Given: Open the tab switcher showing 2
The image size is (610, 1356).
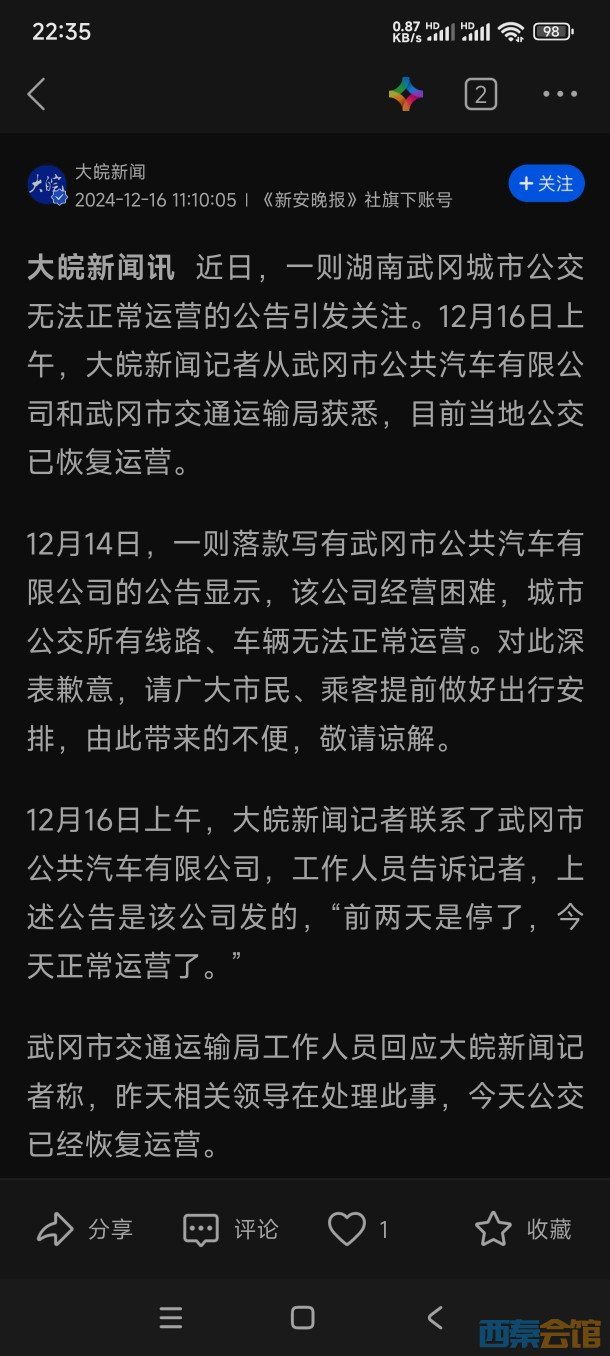Looking at the screenshot, I should pyautogui.click(x=481, y=95).
